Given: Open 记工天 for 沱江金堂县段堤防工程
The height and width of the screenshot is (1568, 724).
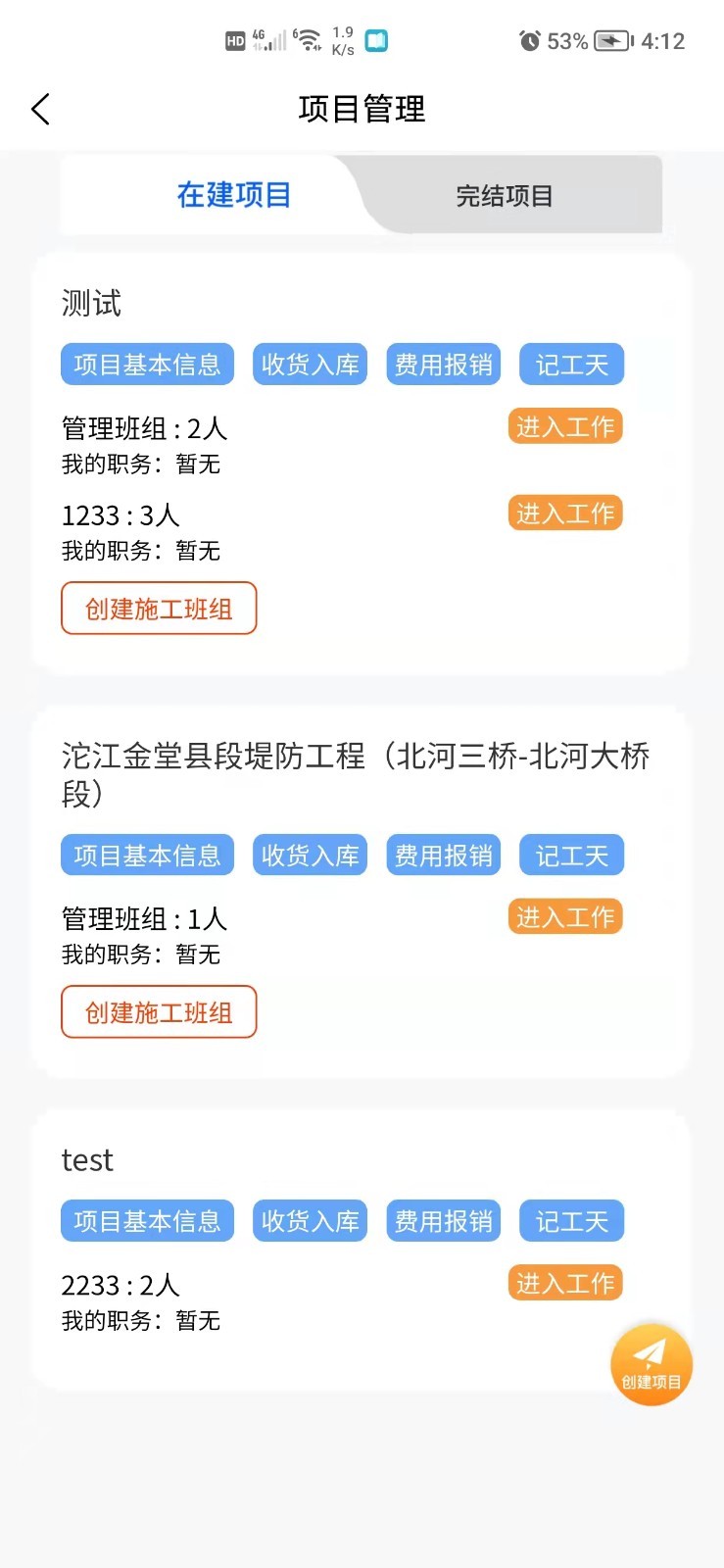Looking at the screenshot, I should (571, 855).
